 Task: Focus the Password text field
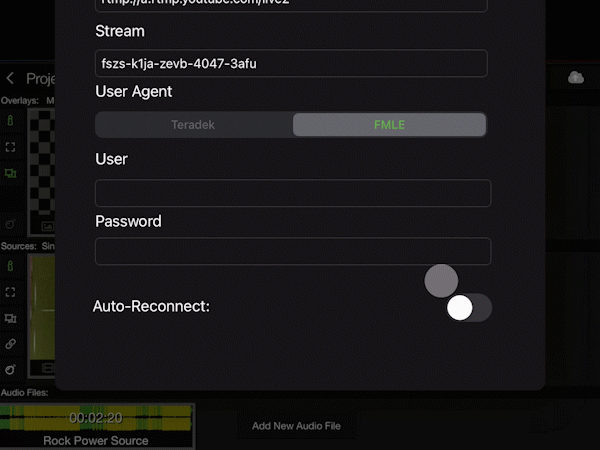click(x=292, y=251)
